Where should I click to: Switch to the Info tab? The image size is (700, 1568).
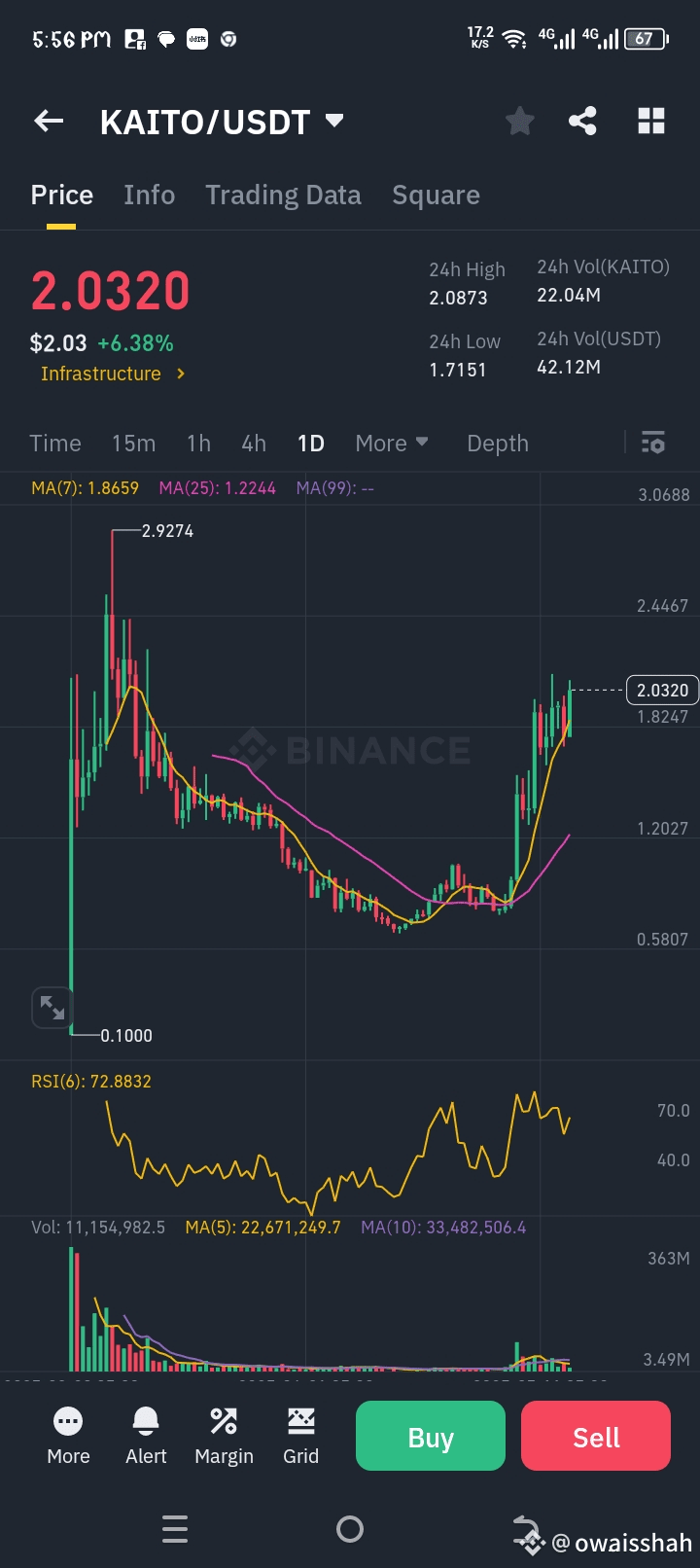point(149,196)
